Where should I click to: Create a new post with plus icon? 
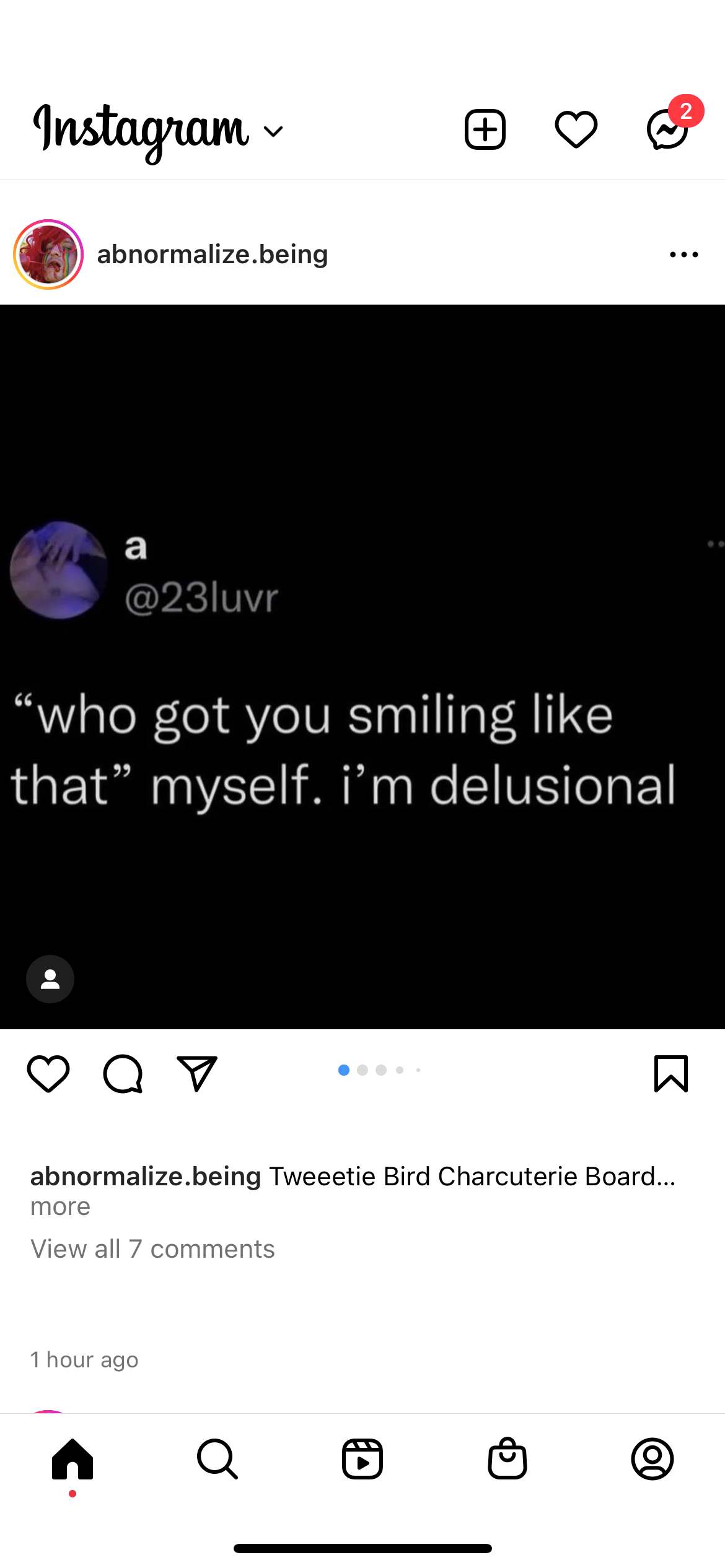485,130
